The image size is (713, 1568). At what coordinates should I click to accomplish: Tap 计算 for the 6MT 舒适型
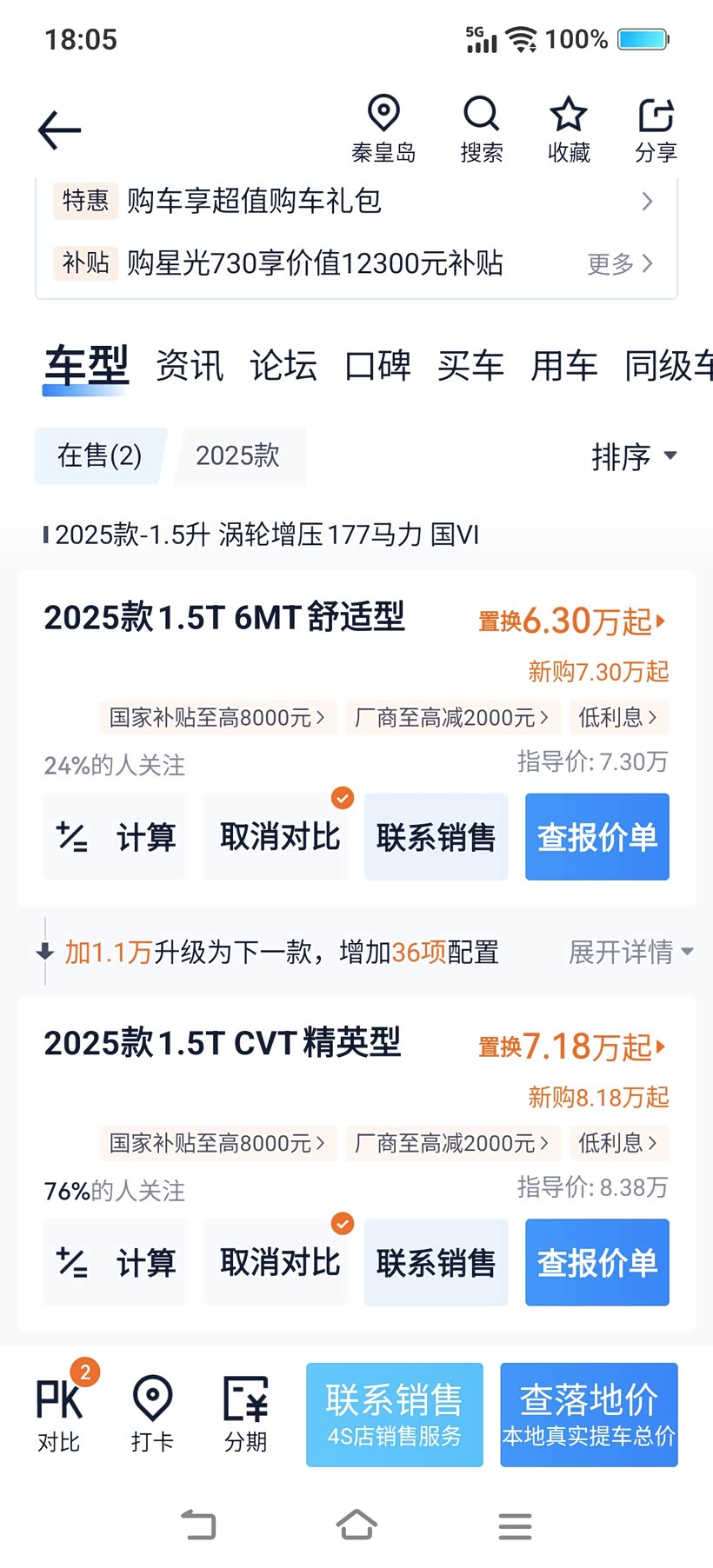(x=116, y=837)
